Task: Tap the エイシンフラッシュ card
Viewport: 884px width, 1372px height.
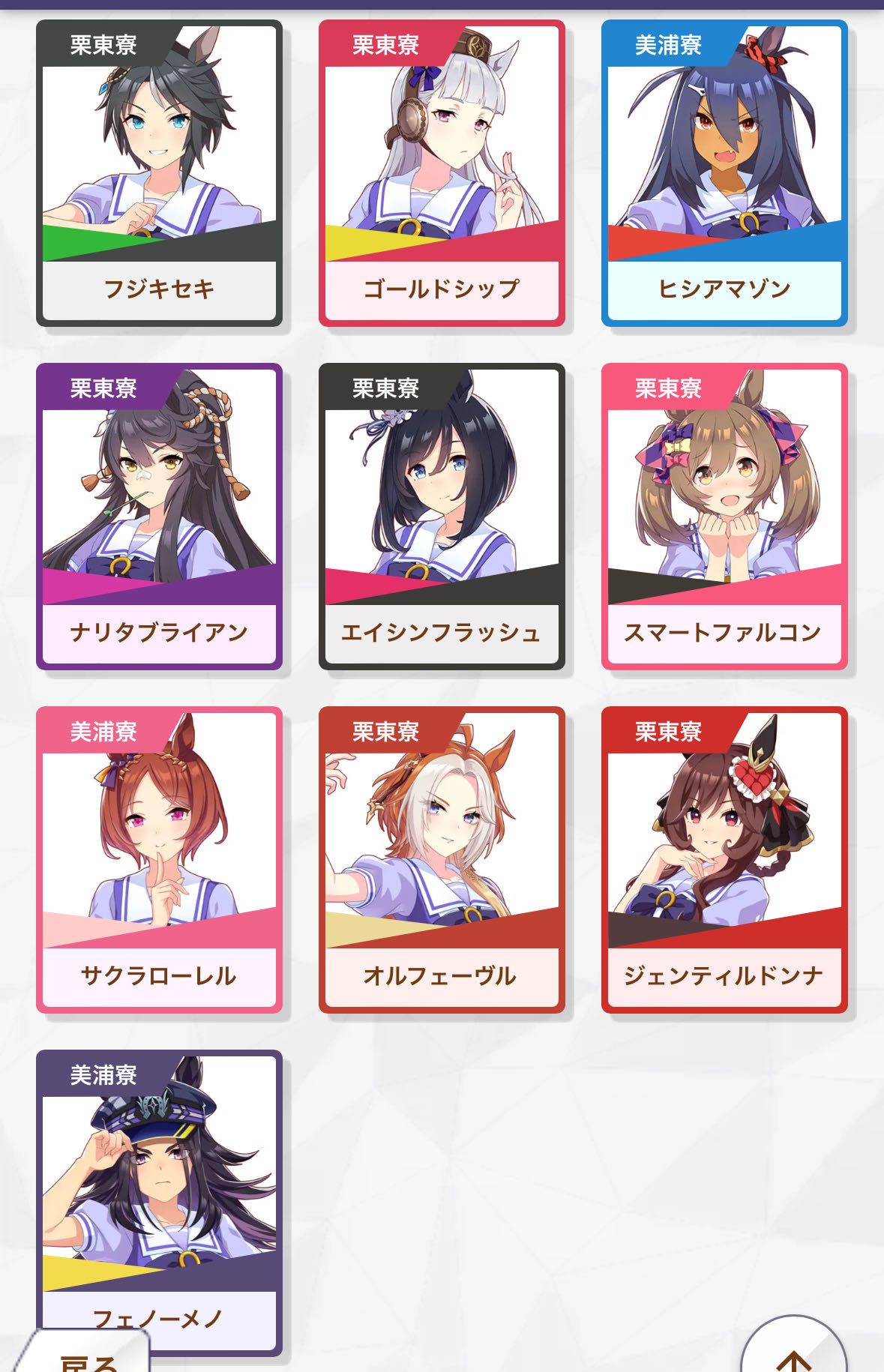Action: [442, 517]
